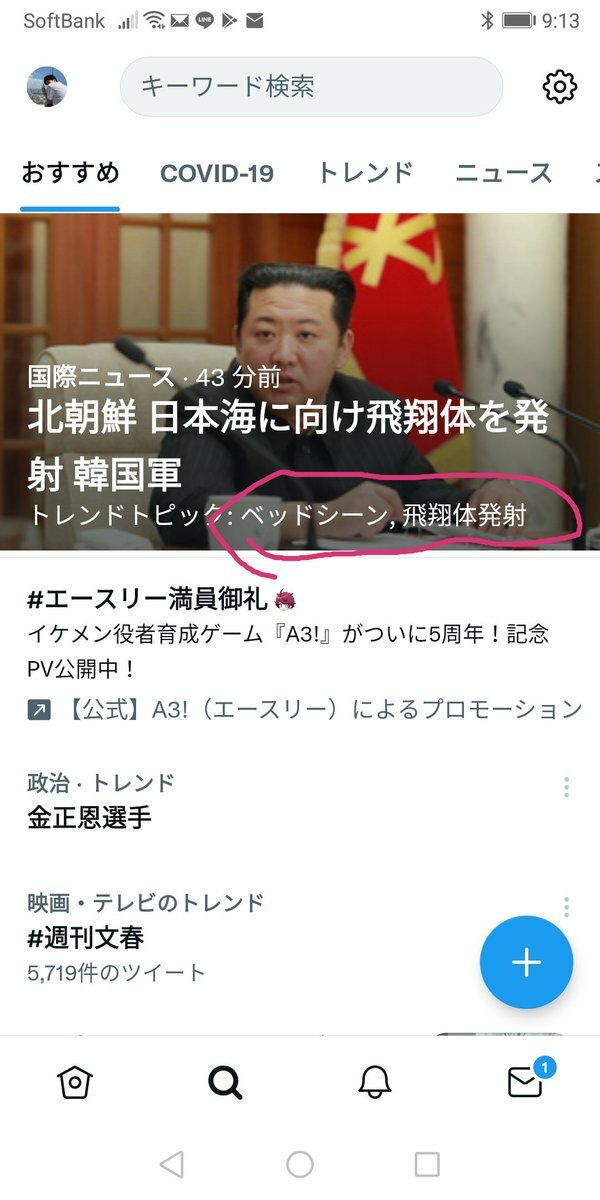The height and width of the screenshot is (1200, 600).
Task: Open the profile avatar menu
Action: click(47, 87)
